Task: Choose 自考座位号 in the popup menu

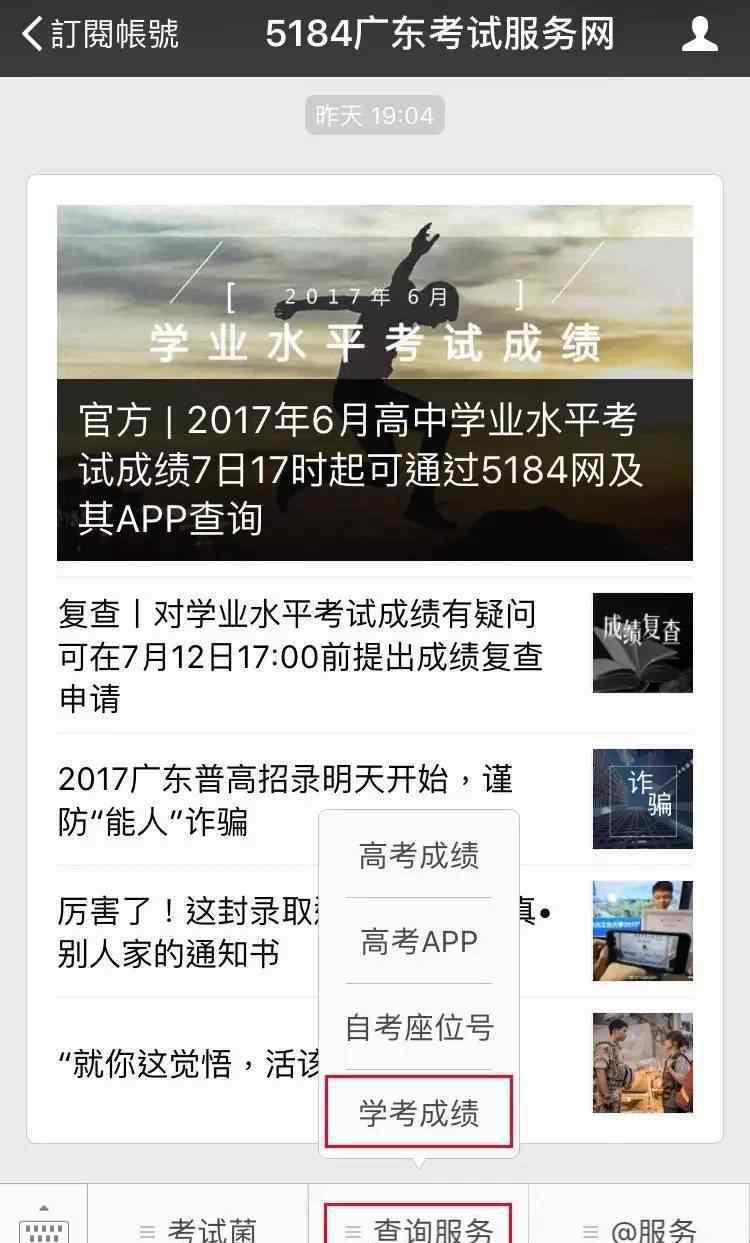Action: [419, 1028]
